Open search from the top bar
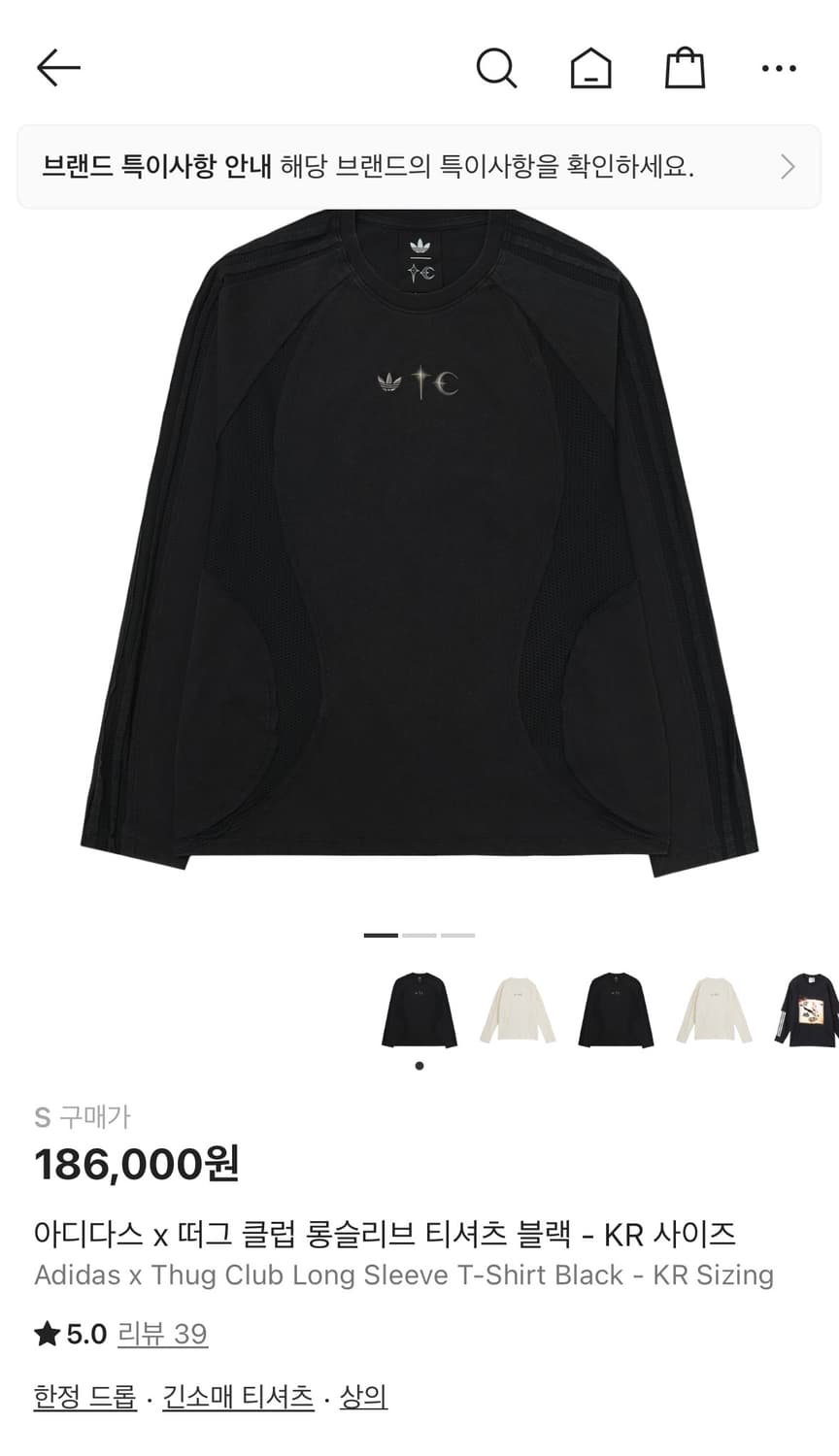839x1456 pixels. click(x=497, y=68)
